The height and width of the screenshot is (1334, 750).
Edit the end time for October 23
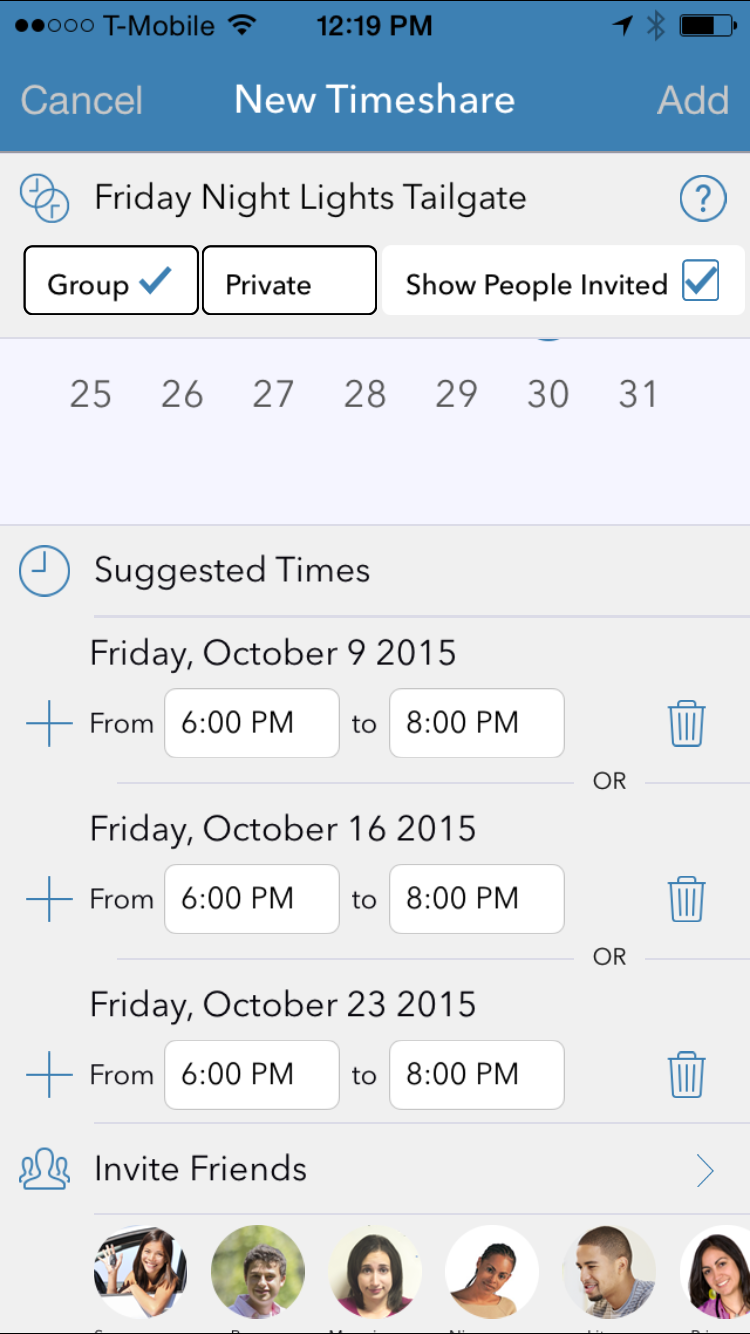point(477,1075)
